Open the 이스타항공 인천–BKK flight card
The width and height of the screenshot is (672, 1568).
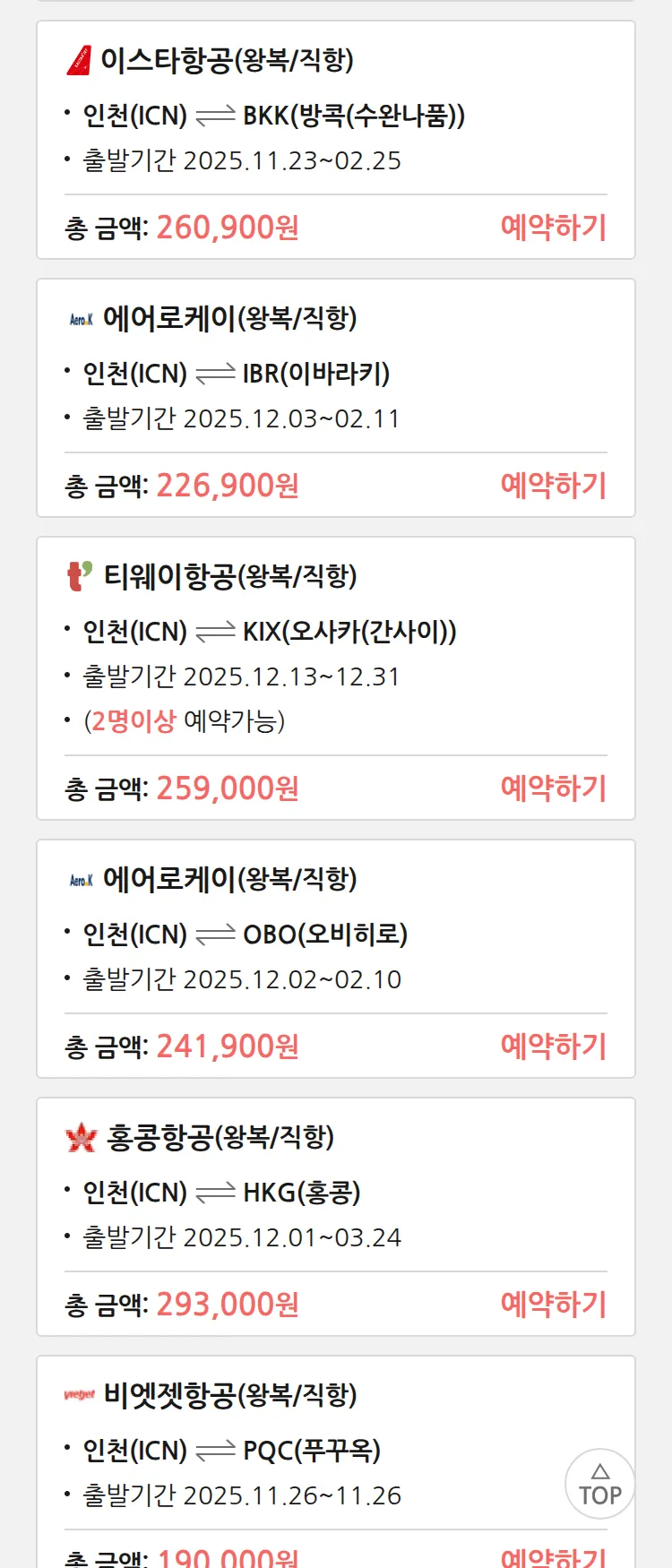273,116
